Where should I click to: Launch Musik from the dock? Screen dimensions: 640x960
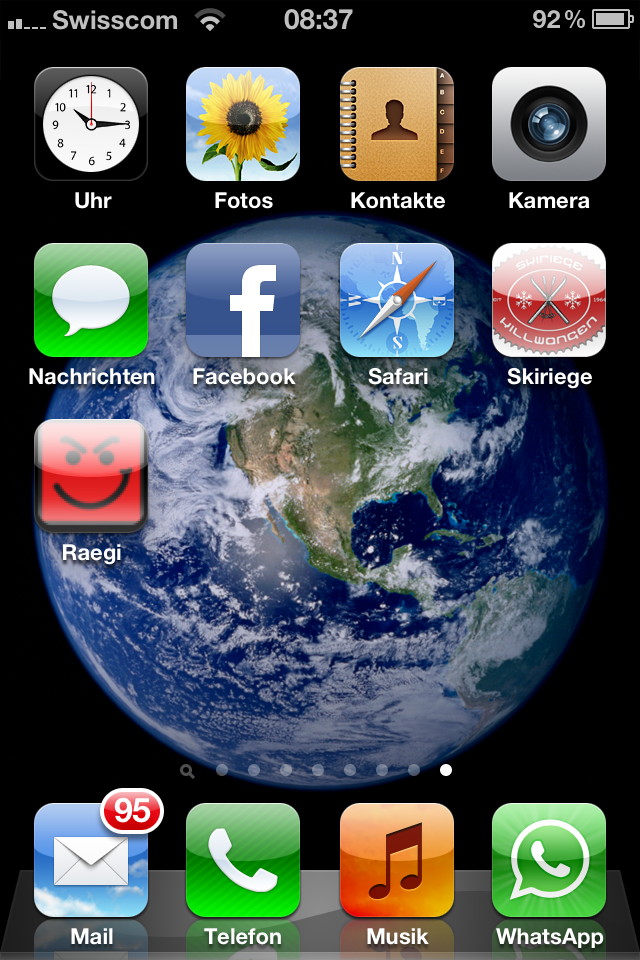(x=397, y=860)
